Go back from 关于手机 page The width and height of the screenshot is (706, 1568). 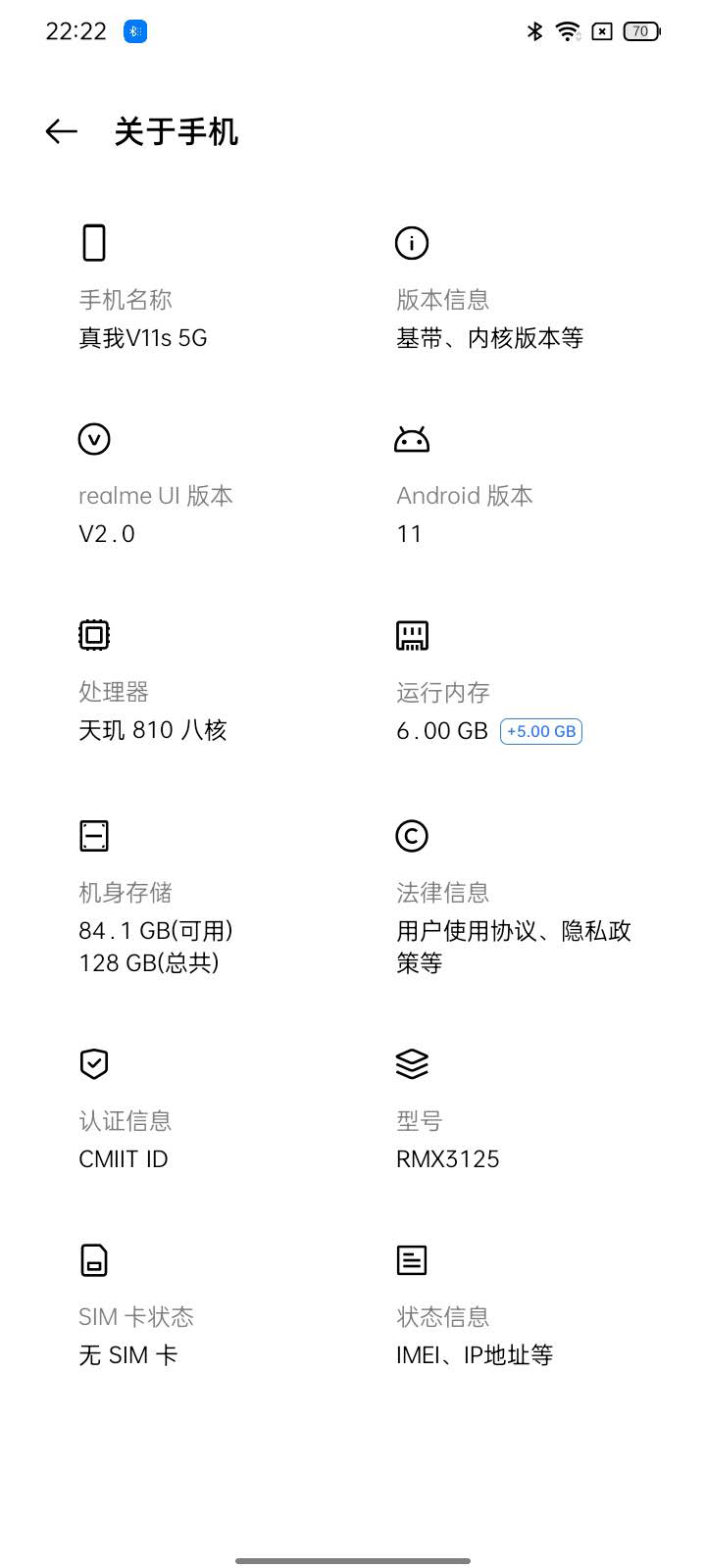[61, 131]
